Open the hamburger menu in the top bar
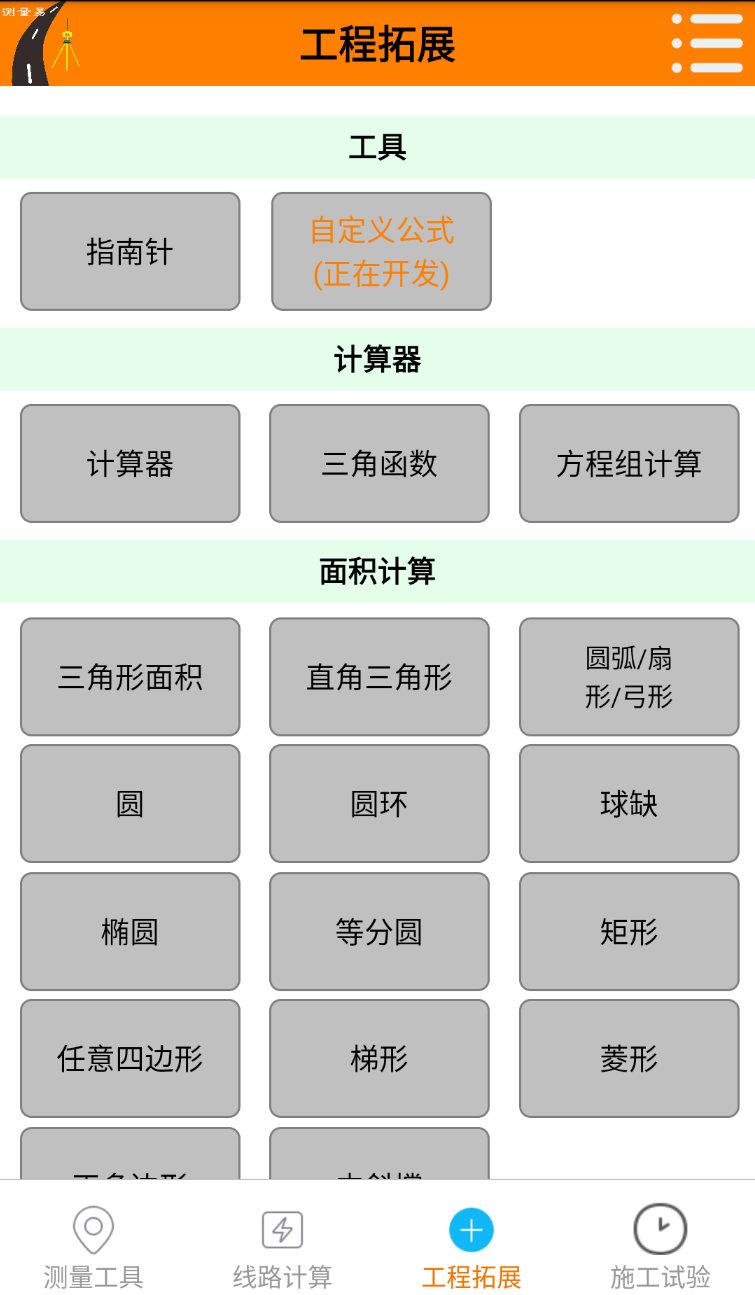The height and width of the screenshot is (1295, 755). [x=708, y=44]
